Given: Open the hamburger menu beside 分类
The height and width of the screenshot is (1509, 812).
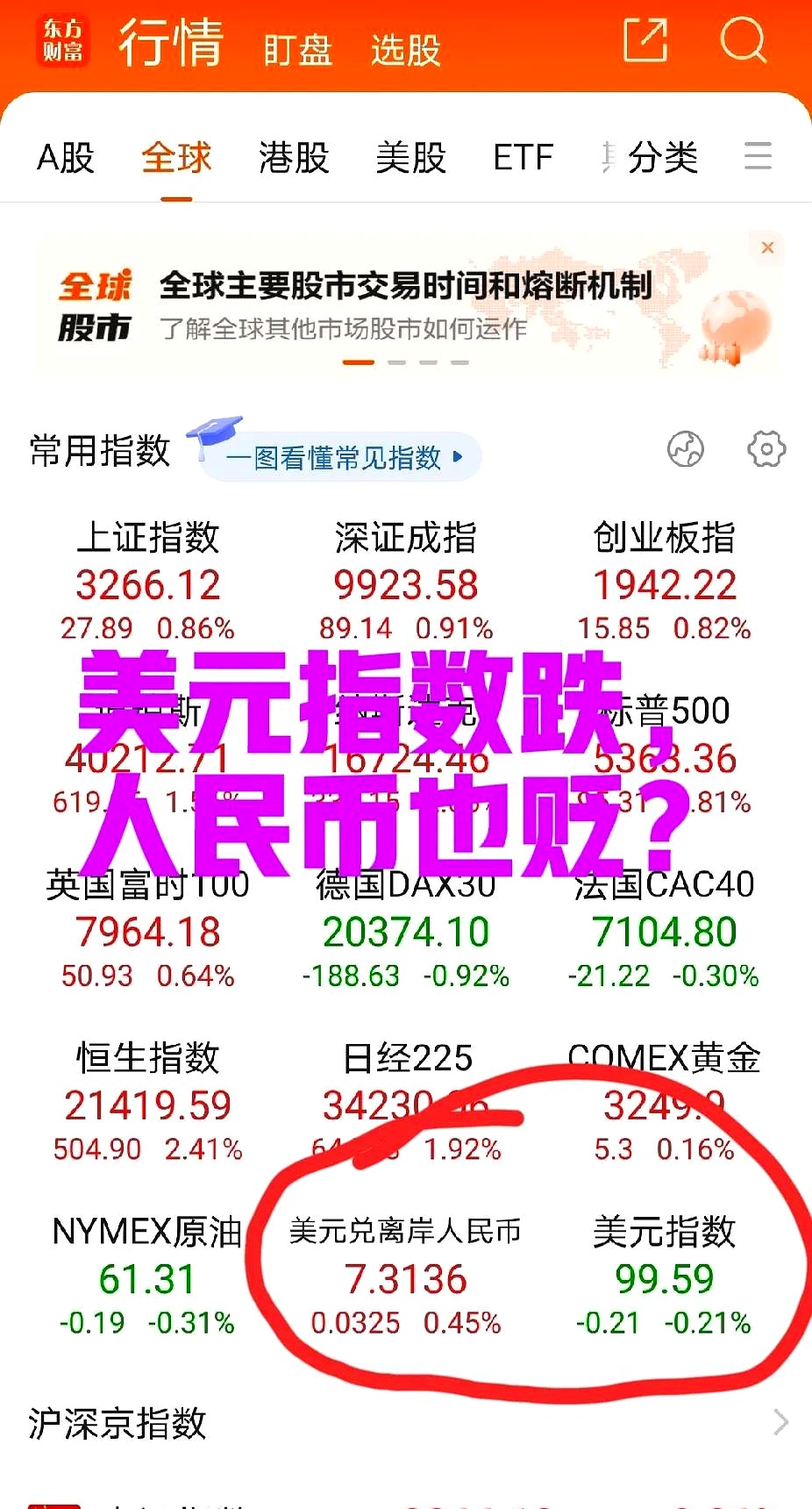Looking at the screenshot, I should (x=758, y=158).
